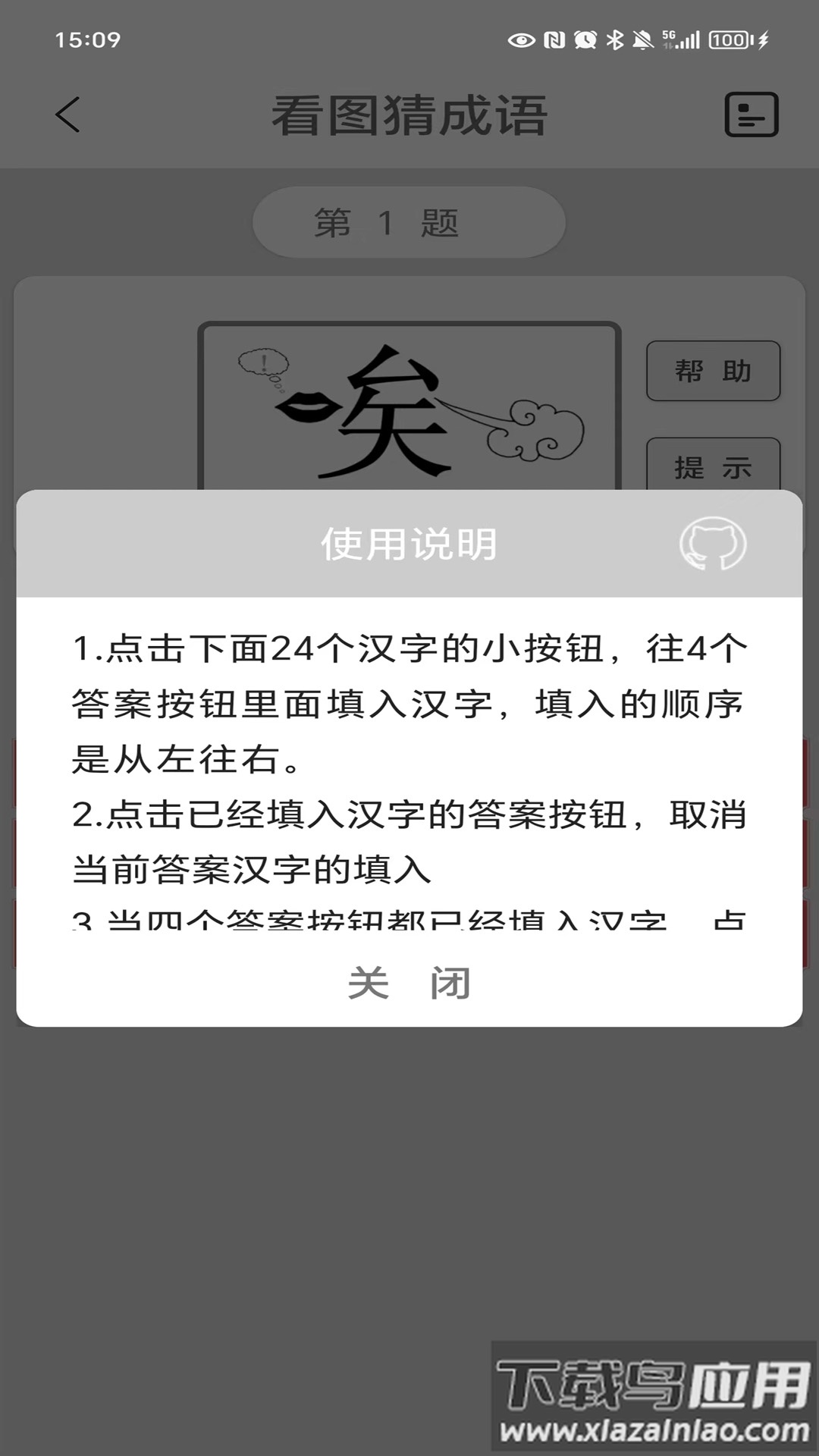
Task: Go back with the top-left arrow
Action: pos(68,115)
